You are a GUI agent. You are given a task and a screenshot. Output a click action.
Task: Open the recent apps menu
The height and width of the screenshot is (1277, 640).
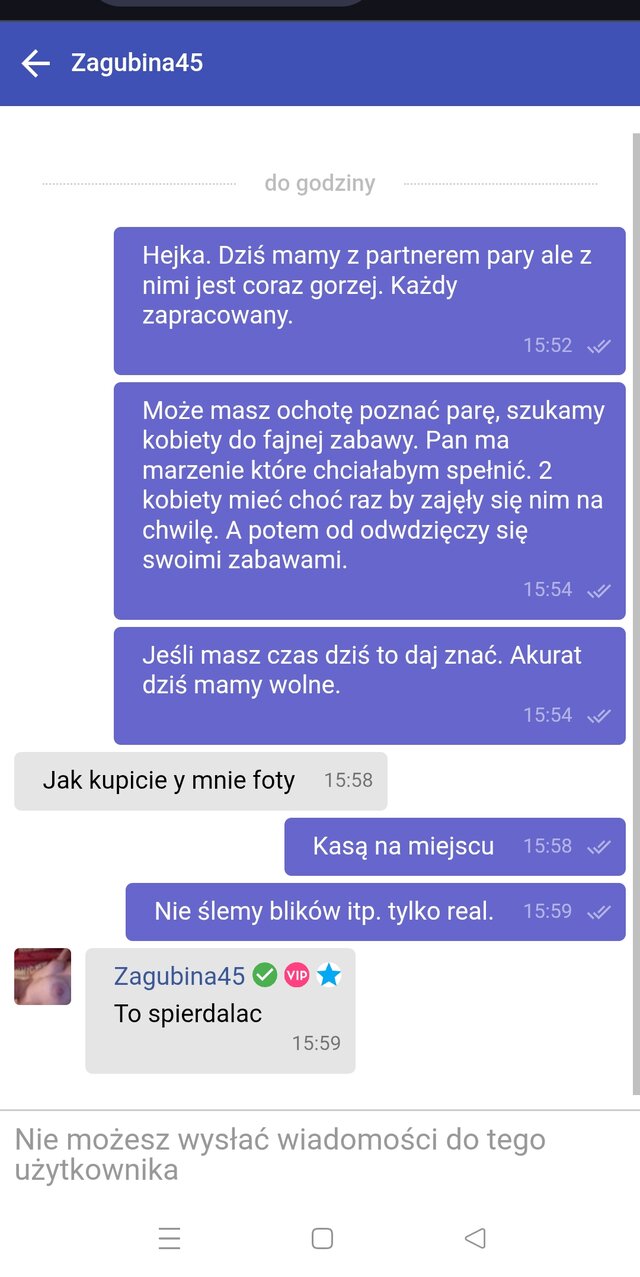[169, 1238]
